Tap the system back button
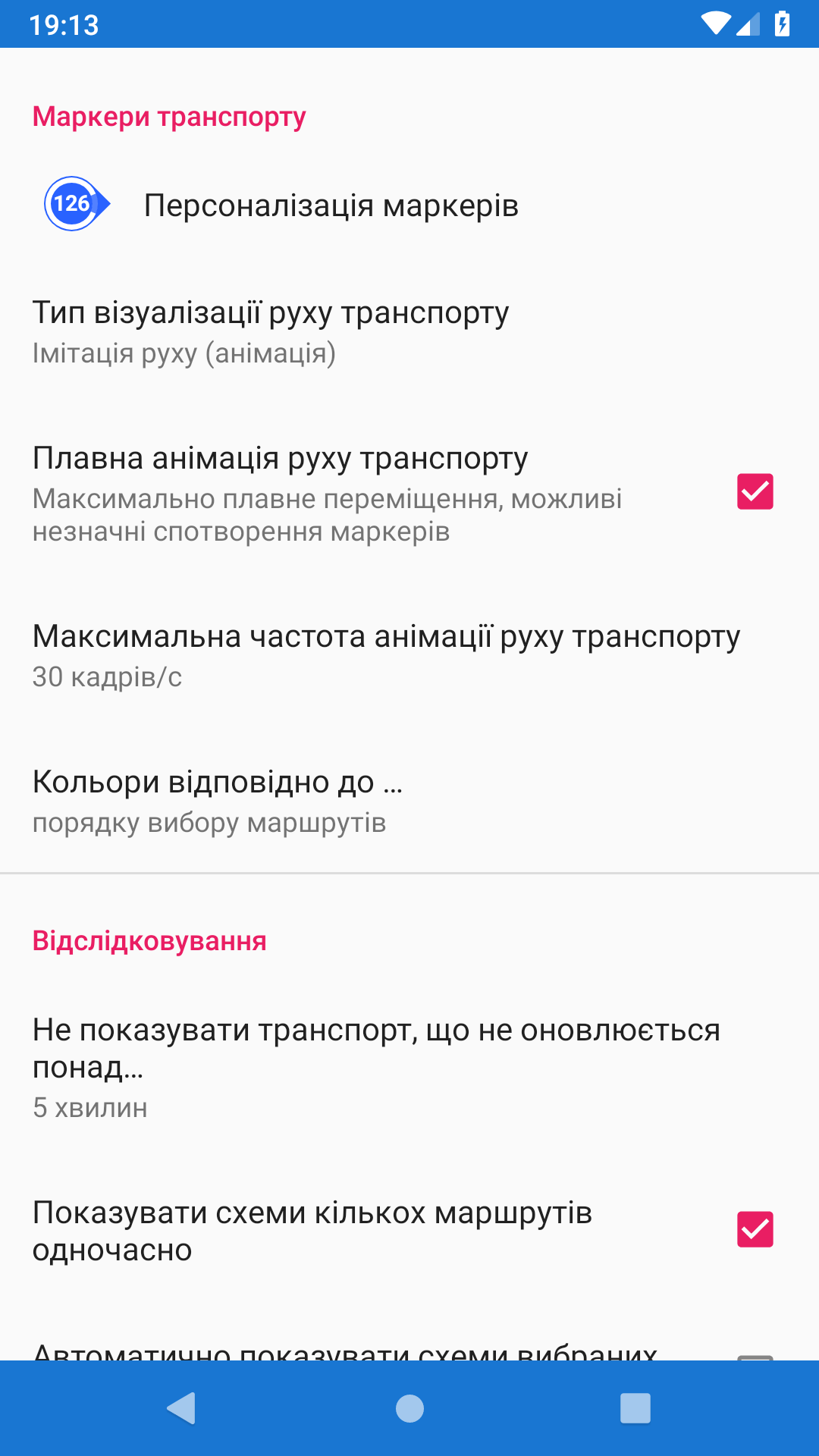 [x=181, y=1408]
